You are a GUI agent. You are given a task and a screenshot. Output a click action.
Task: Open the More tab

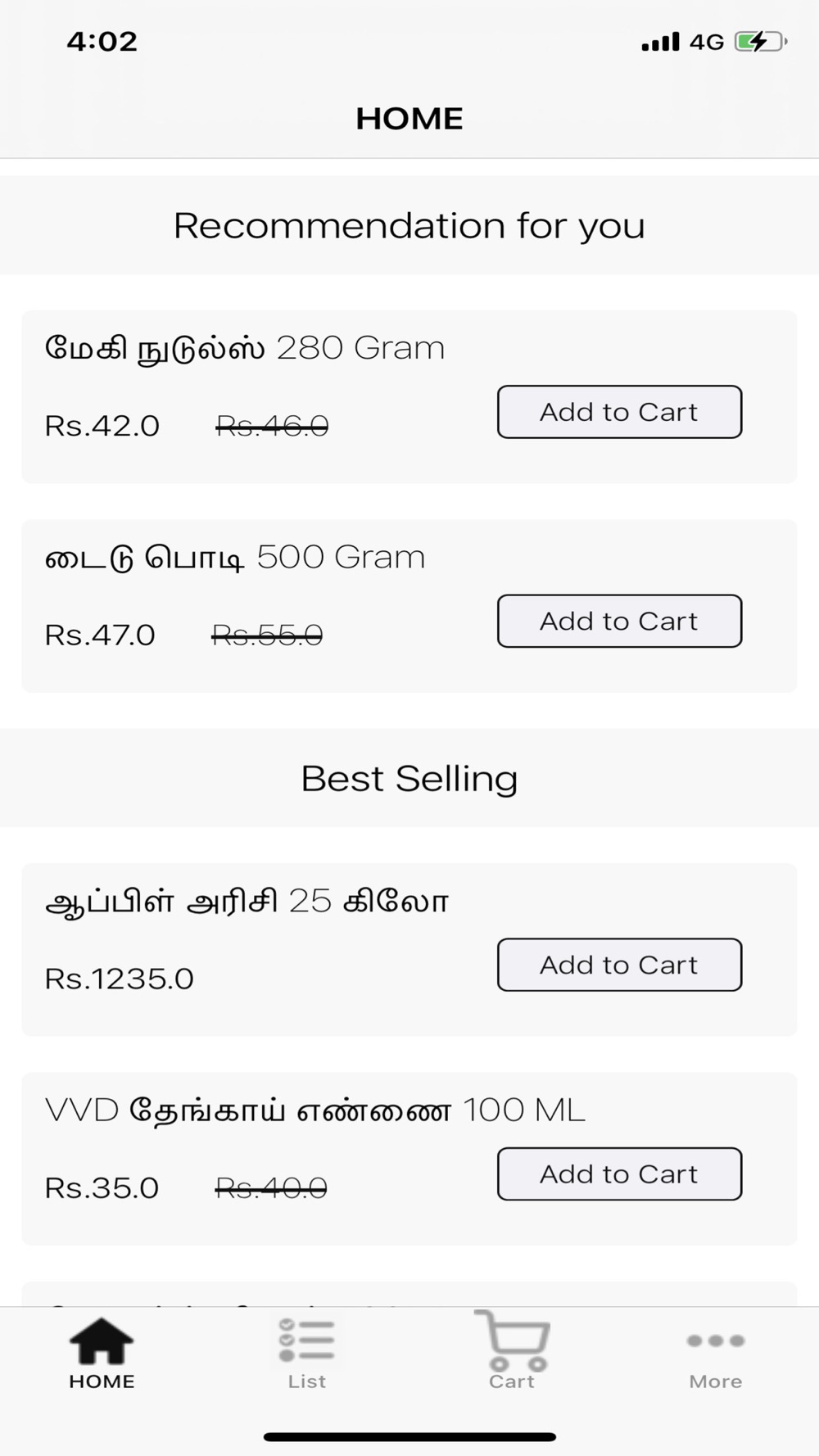click(x=716, y=1361)
